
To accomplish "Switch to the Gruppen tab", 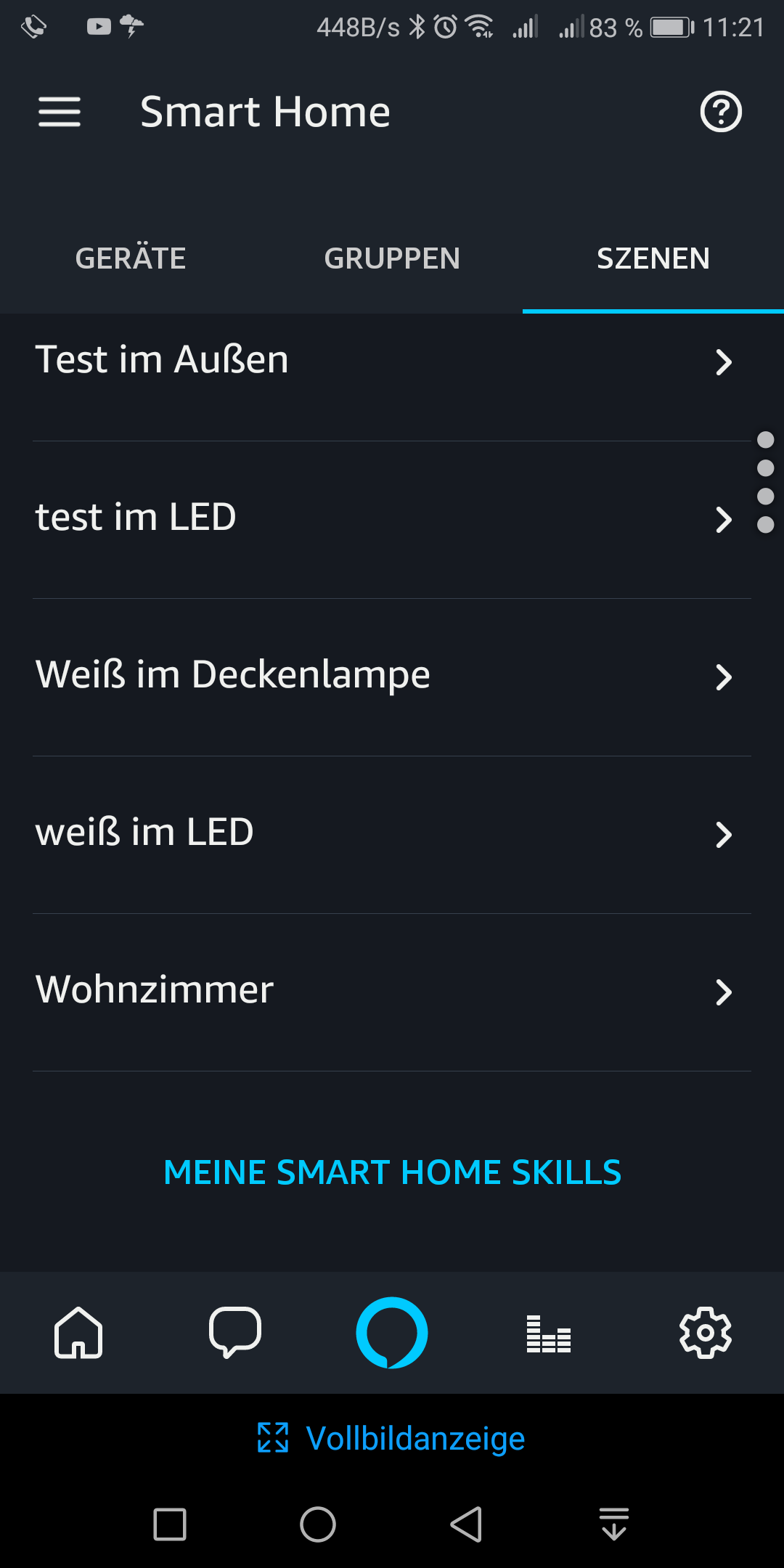I will coord(392,258).
